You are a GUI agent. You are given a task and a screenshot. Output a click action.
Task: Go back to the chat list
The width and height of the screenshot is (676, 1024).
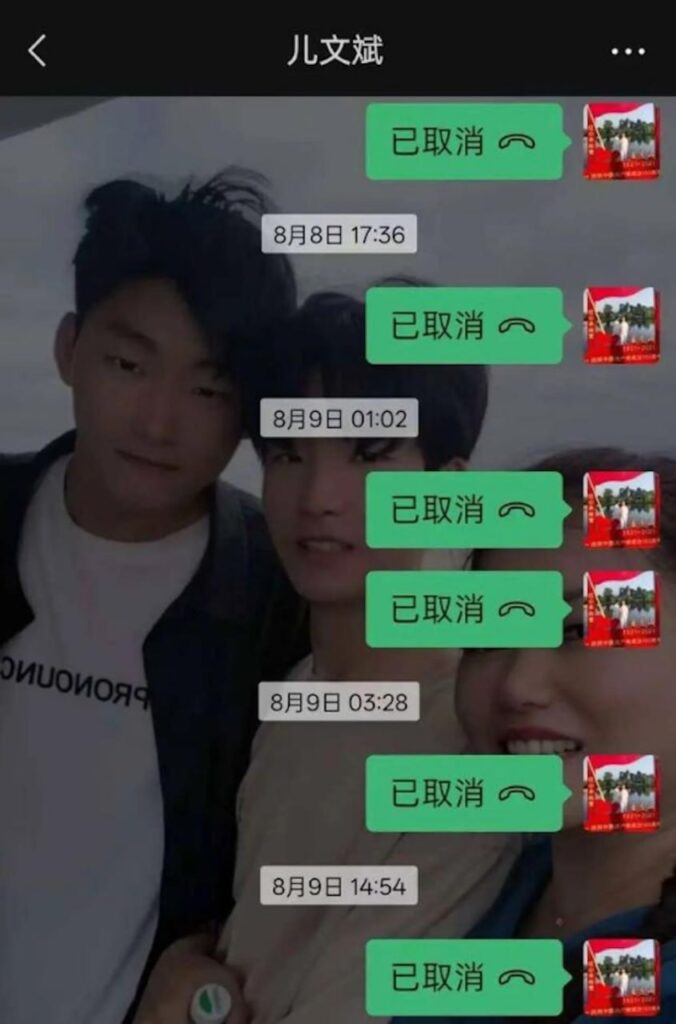click(37, 50)
